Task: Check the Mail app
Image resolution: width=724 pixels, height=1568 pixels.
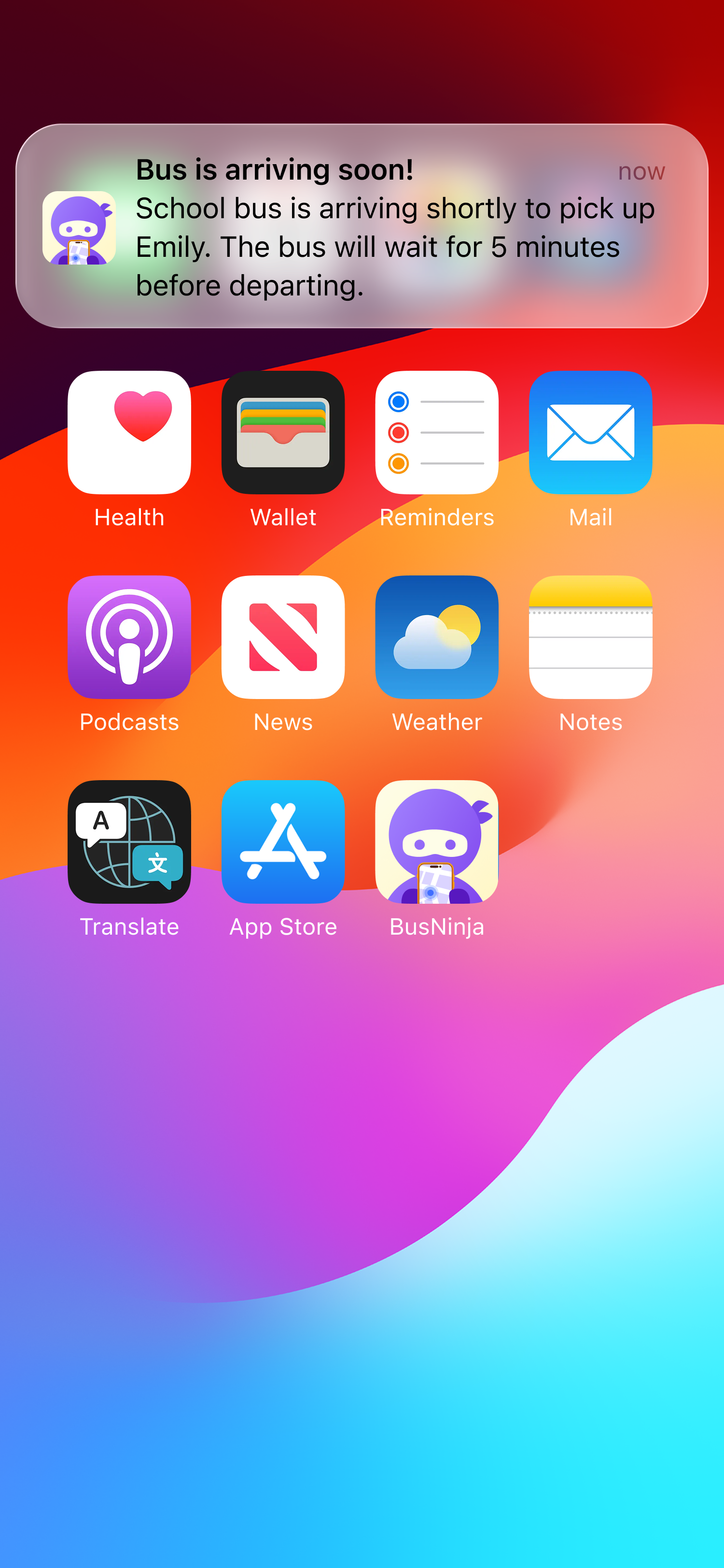Action: [590, 432]
